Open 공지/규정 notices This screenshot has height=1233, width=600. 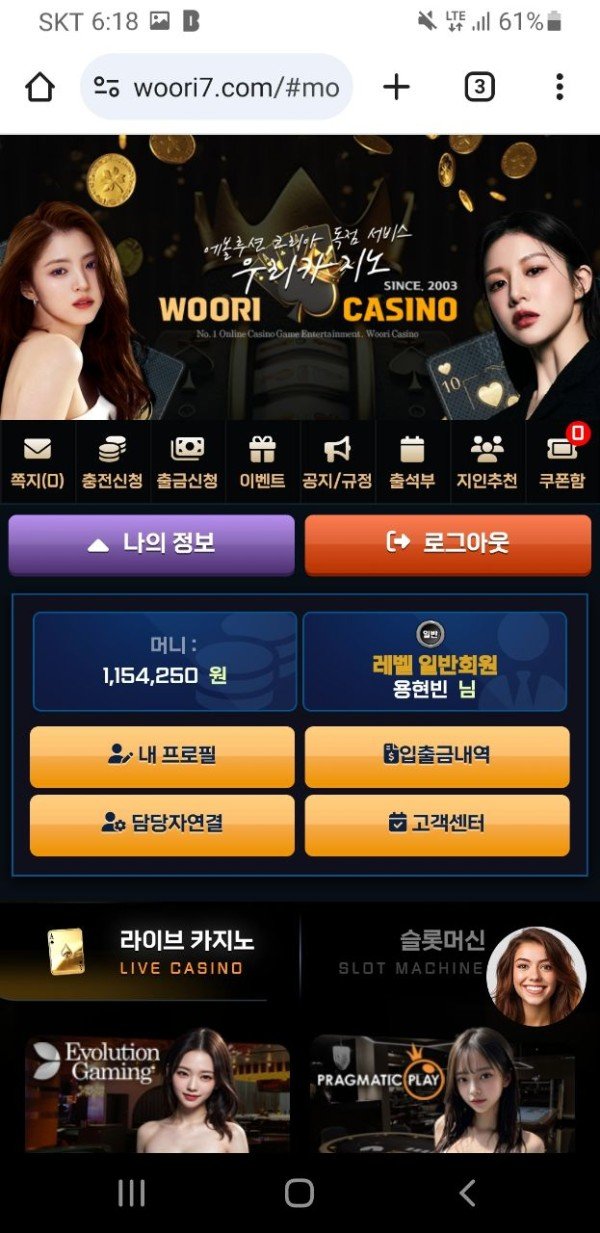click(337, 464)
